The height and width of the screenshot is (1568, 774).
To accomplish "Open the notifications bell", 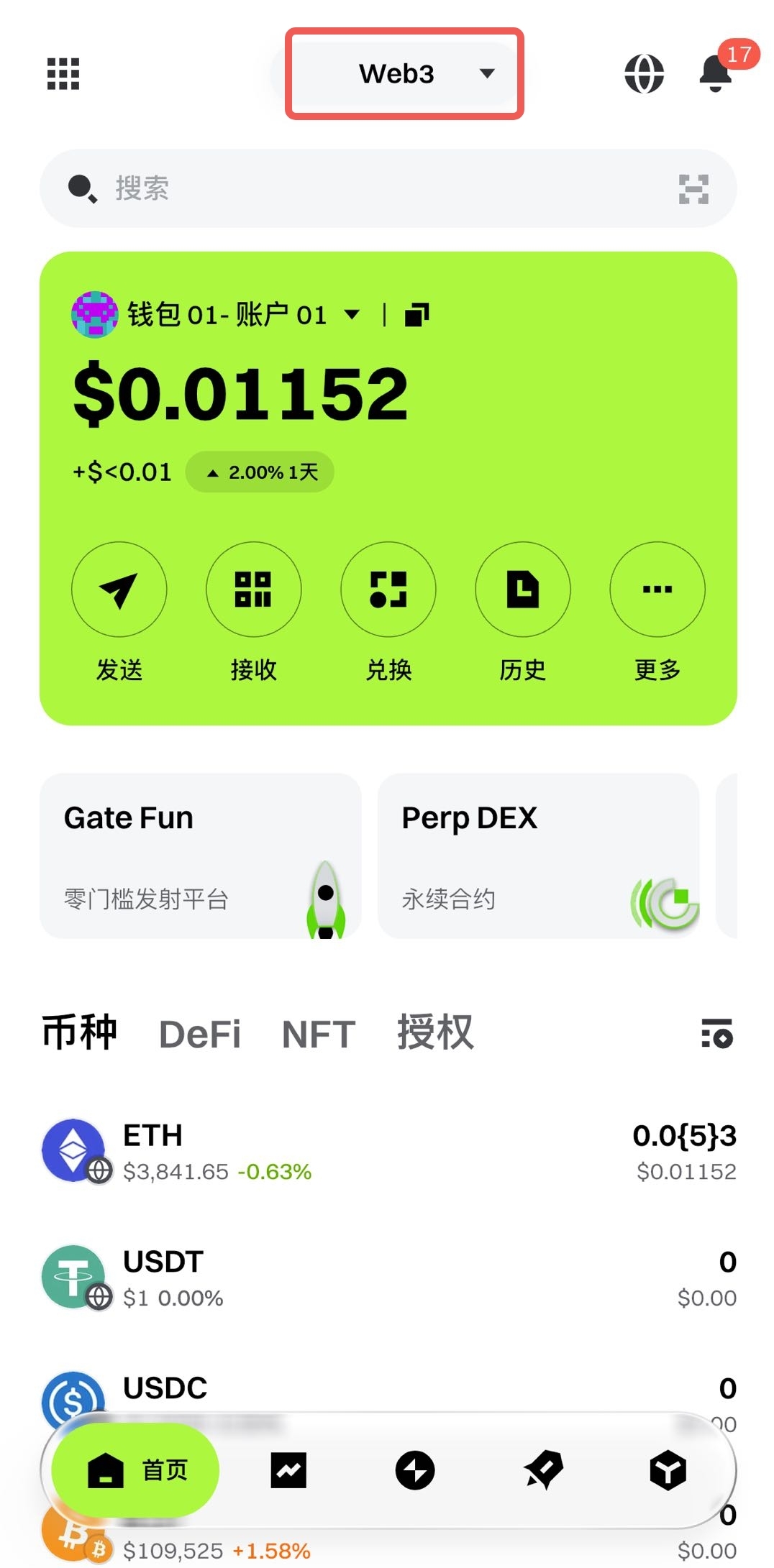I will click(x=716, y=73).
